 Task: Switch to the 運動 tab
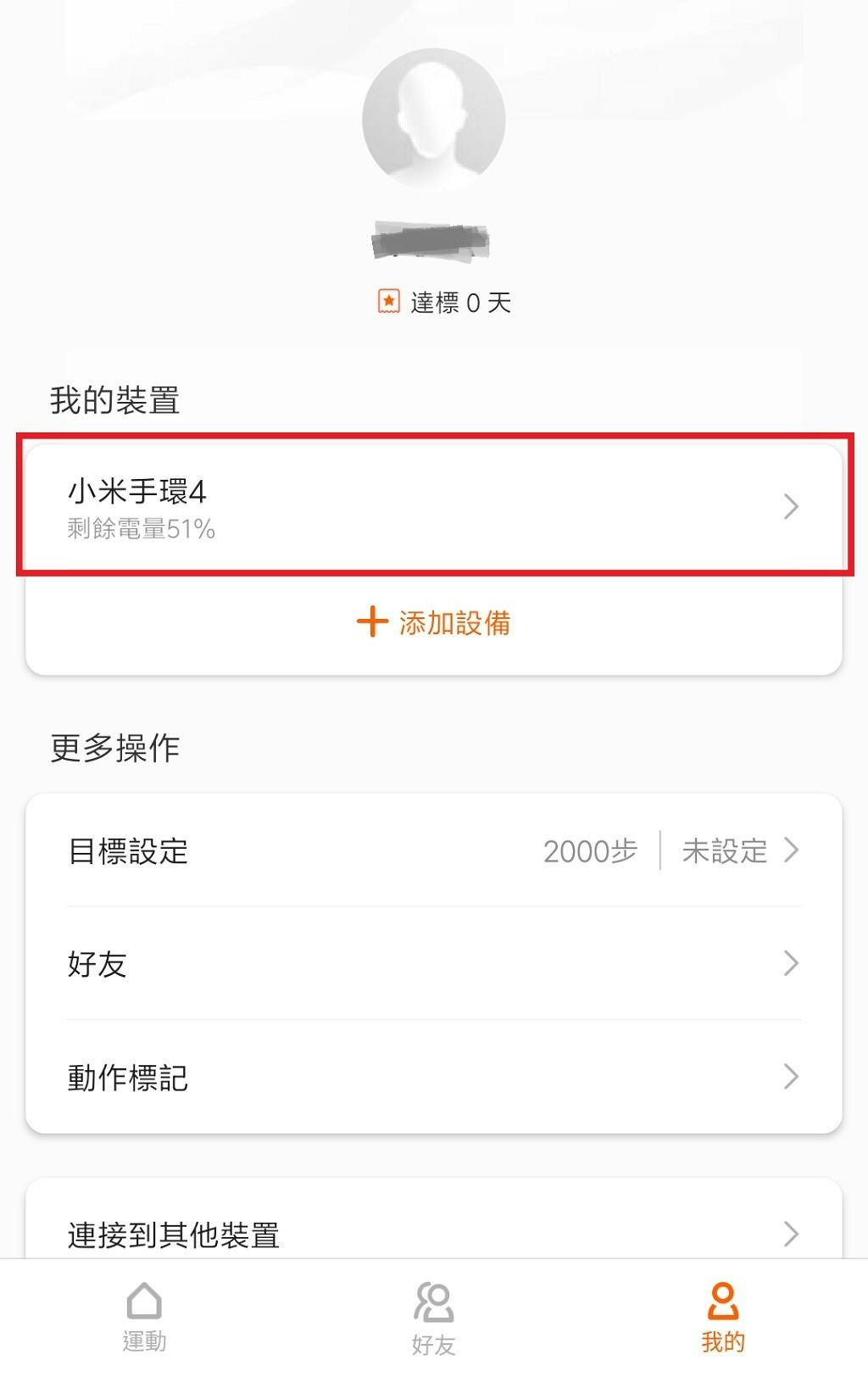(144, 1315)
